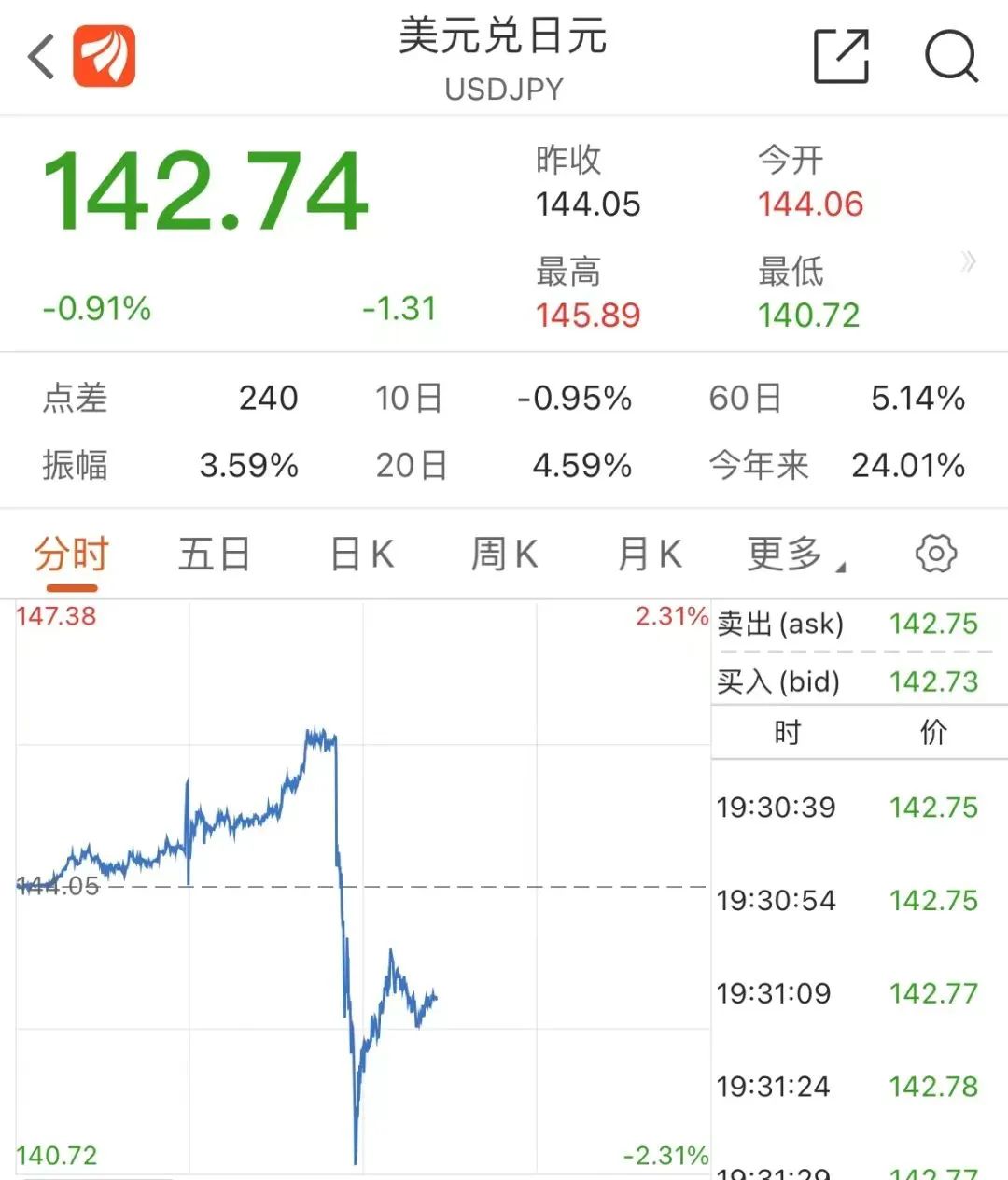Select the 19:30:39 trade record row

point(856,807)
